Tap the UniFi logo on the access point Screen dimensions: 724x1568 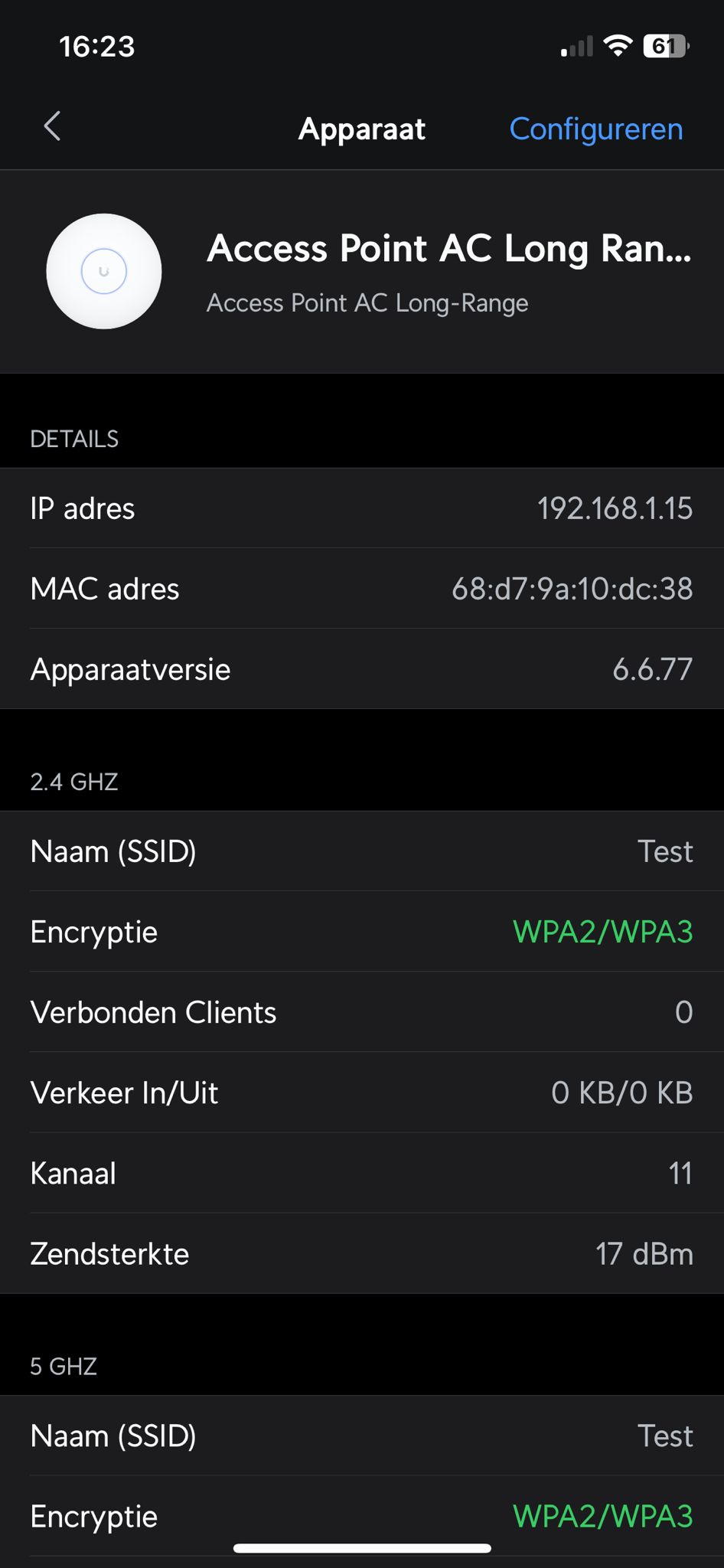click(104, 271)
